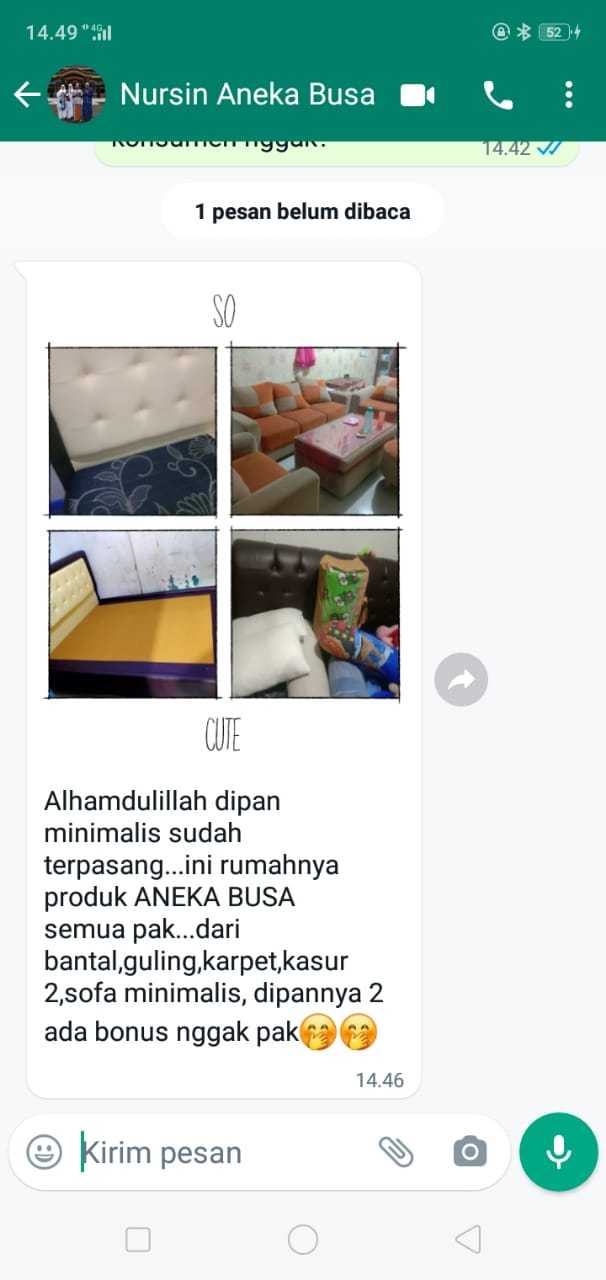Start a voice call with this contact

(x=497, y=95)
